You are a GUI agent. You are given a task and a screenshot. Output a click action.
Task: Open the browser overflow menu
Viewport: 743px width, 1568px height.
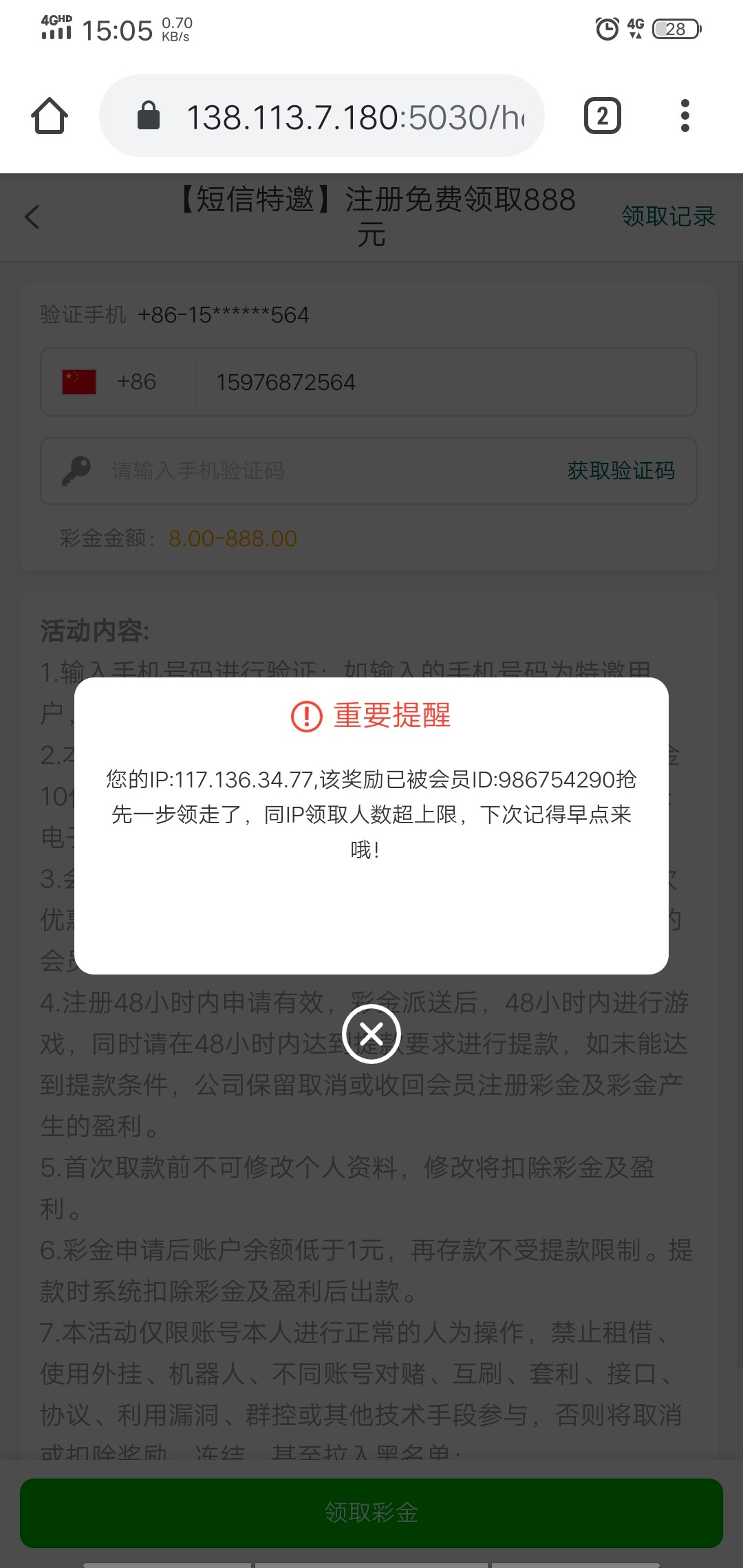pos(684,116)
